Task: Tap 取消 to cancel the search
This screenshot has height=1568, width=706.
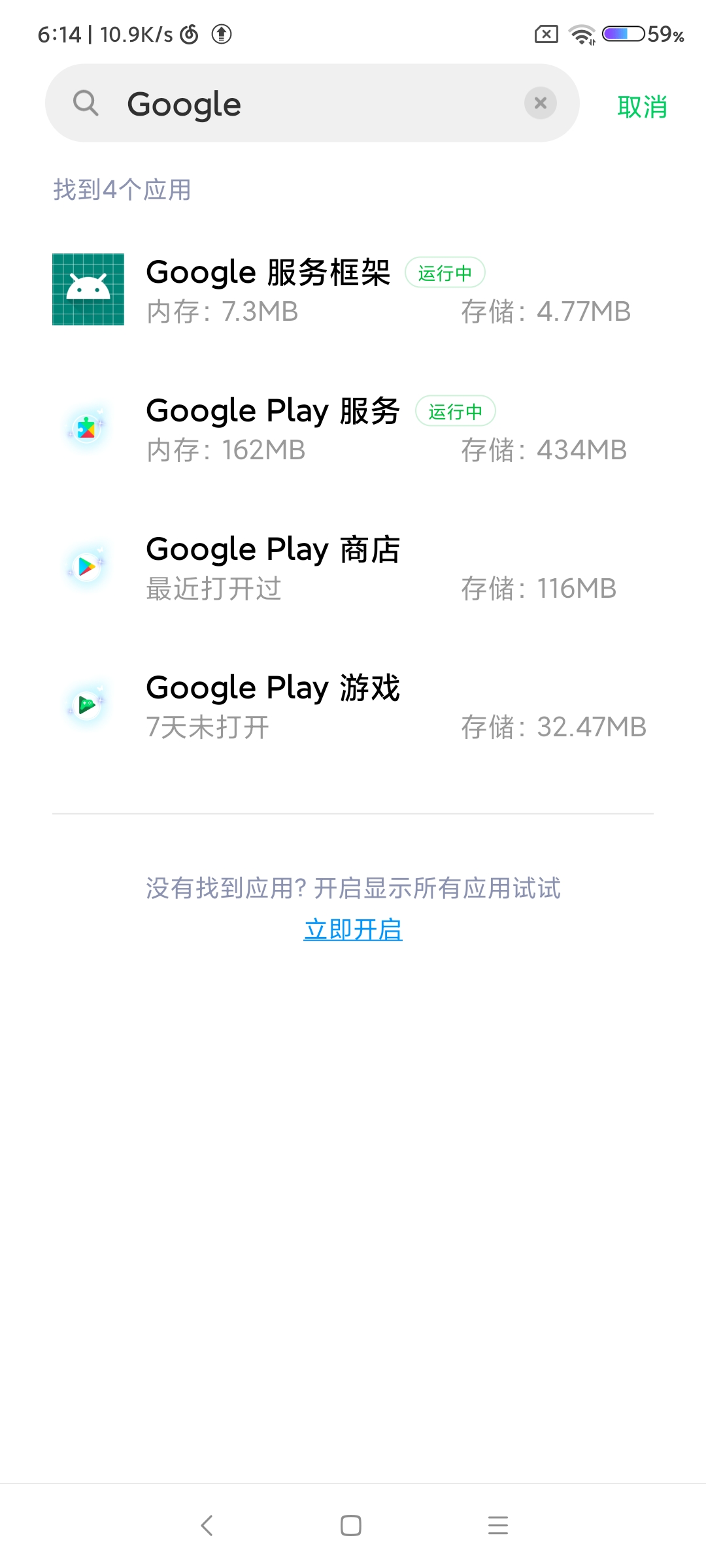Action: [642, 106]
